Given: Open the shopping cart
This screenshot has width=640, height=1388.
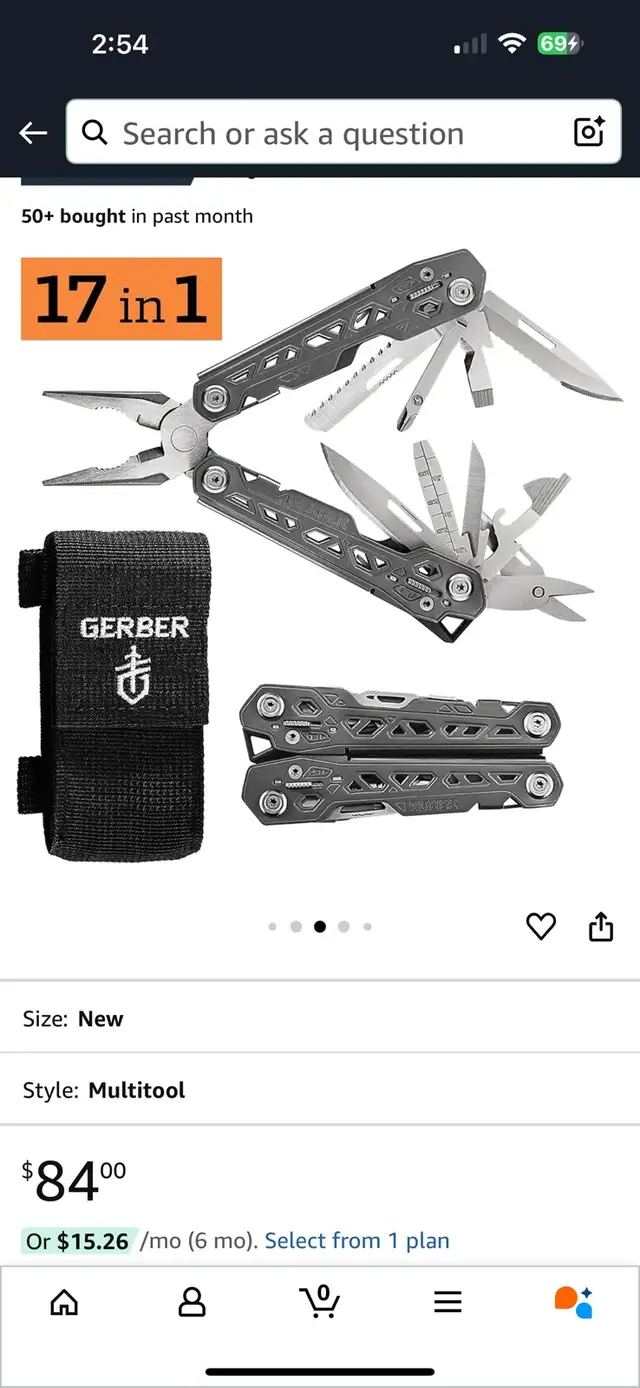Looking at the screenshot, I should (320, 1301).
